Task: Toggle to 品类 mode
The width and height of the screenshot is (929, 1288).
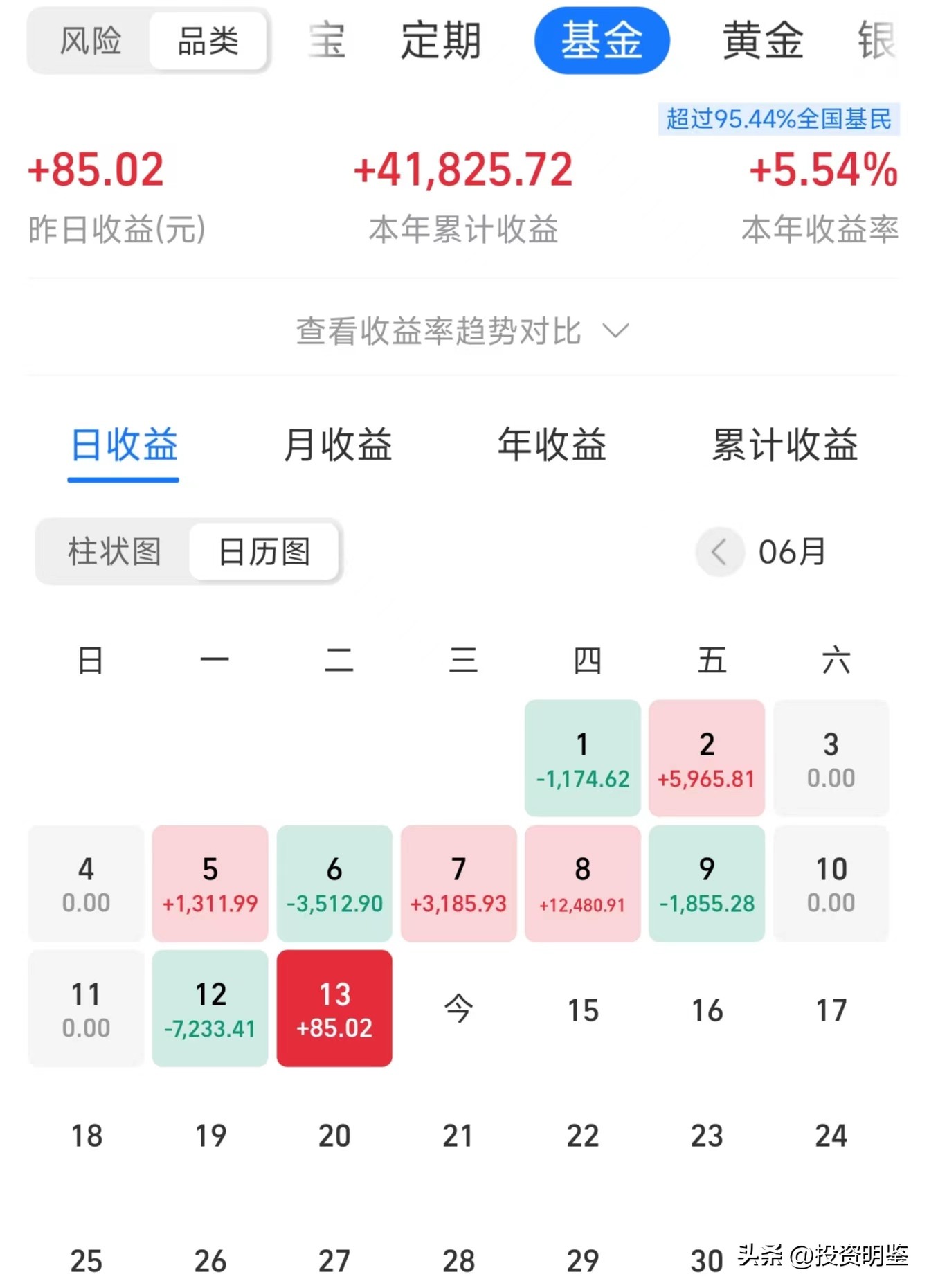Action: (207, 40)
